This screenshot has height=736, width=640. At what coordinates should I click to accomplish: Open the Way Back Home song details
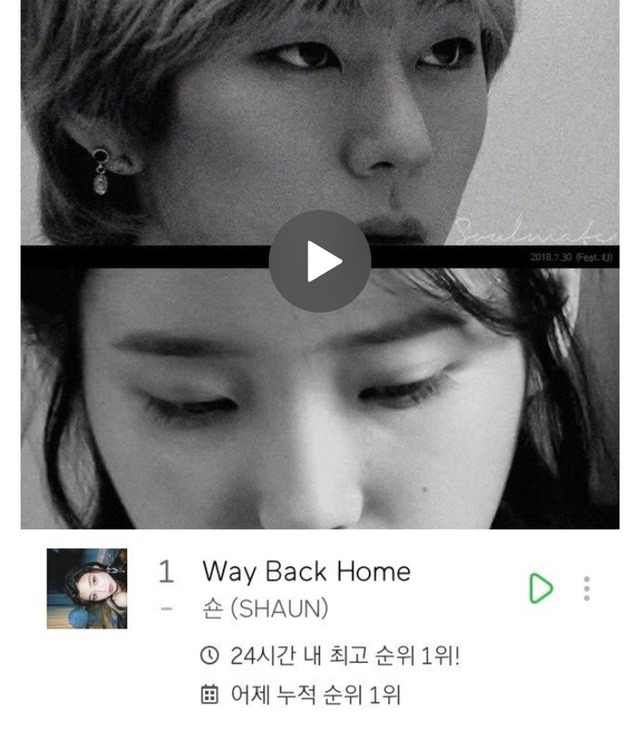[306, 572]
